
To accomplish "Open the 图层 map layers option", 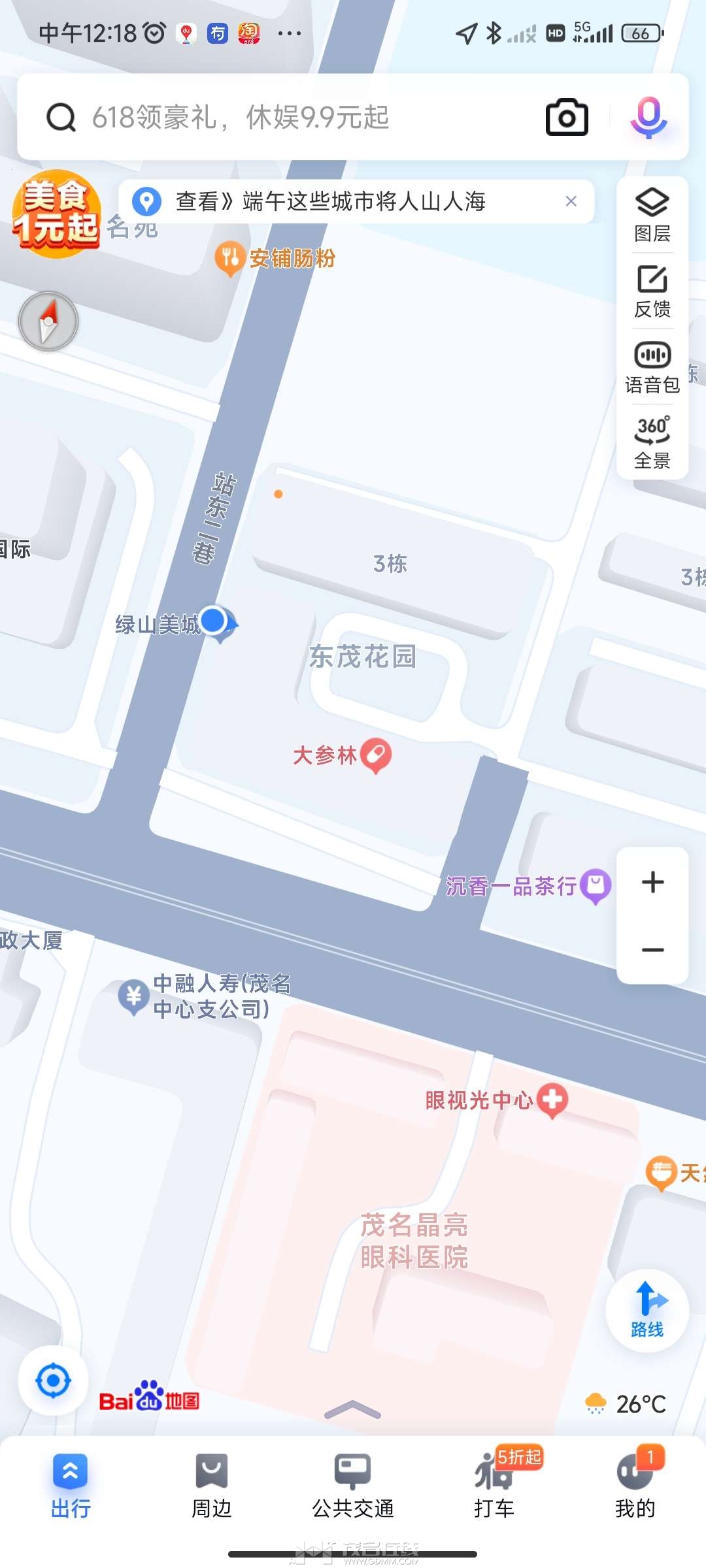I will click(x=652, y=215).
